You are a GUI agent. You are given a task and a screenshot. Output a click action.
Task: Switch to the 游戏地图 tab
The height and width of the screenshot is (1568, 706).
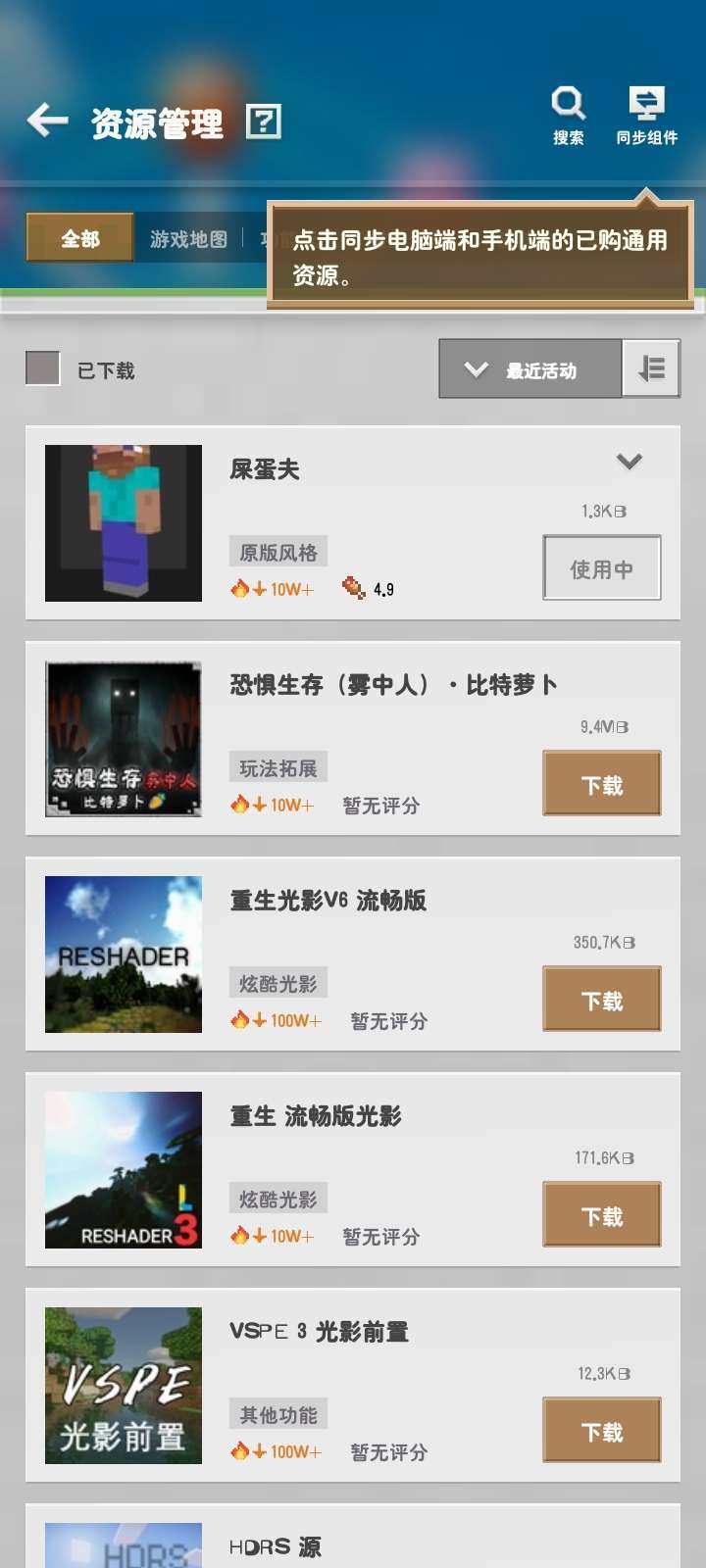[188, 238]
